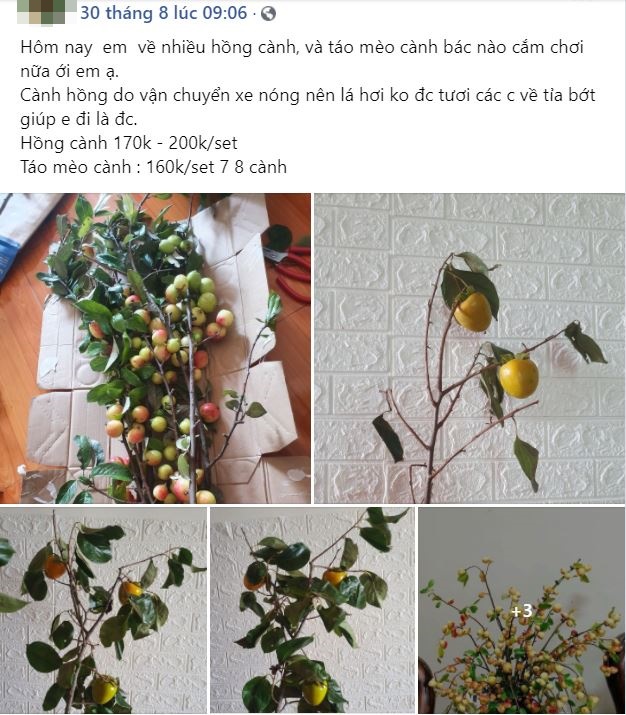Open the photo of apple branches on cardboard
Viewport: 626px width, 715px height.
(155, 348)
